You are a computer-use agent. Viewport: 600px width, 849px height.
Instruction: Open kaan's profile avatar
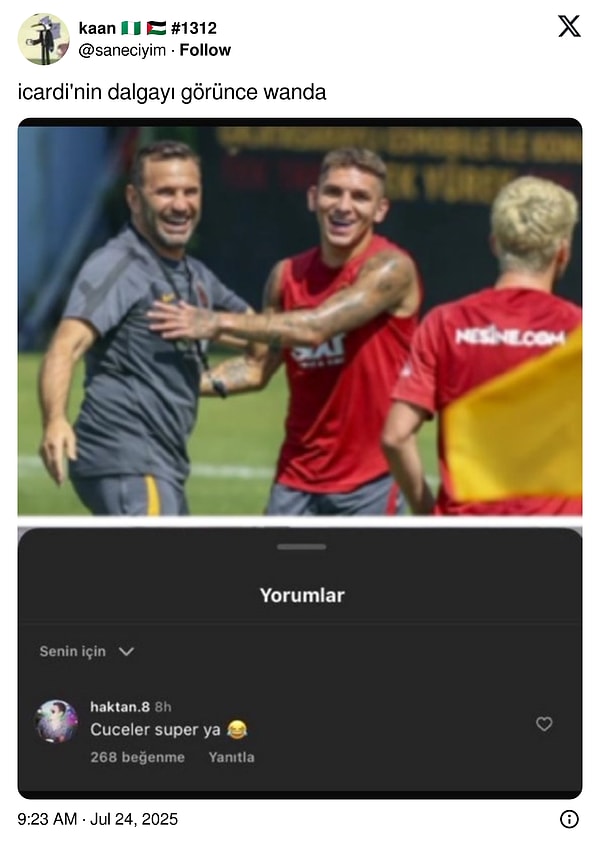[43, 39]
